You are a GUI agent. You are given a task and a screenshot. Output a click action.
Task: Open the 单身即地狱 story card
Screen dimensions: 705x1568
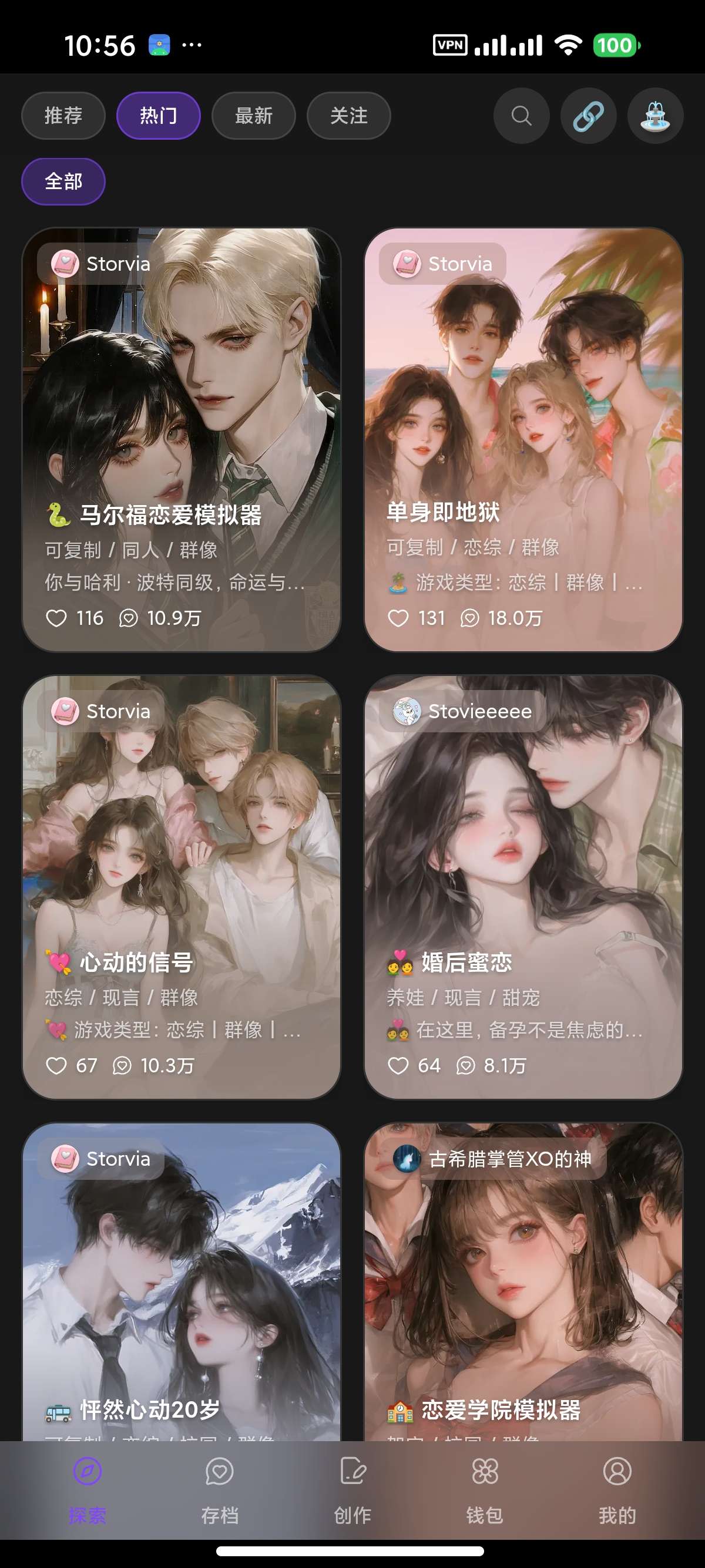click(523, 426)
